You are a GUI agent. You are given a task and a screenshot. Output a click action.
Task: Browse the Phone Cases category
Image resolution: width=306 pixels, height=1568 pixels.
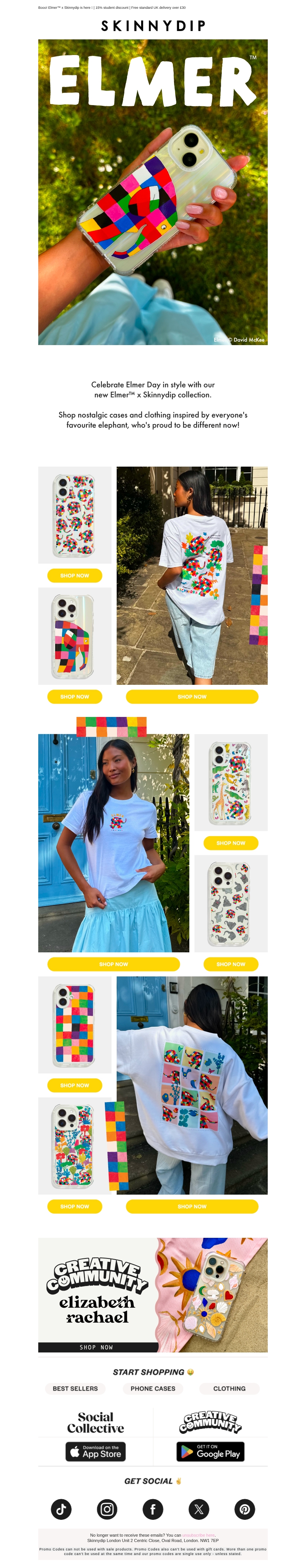coord(152,1388)
